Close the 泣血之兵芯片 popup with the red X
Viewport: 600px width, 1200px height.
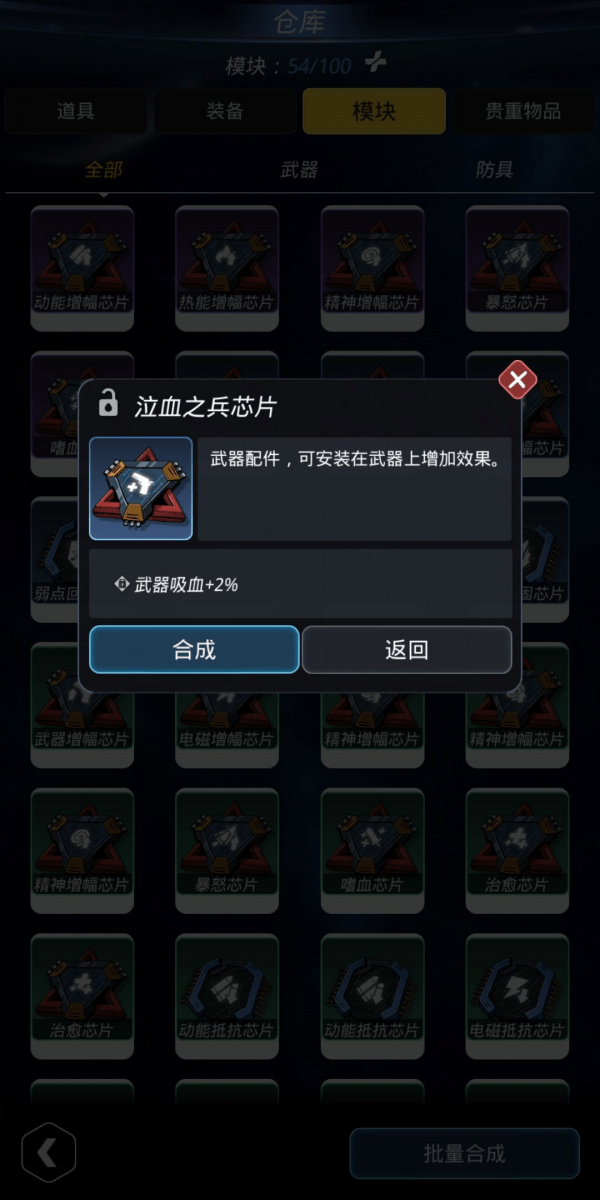coord(517,380)
